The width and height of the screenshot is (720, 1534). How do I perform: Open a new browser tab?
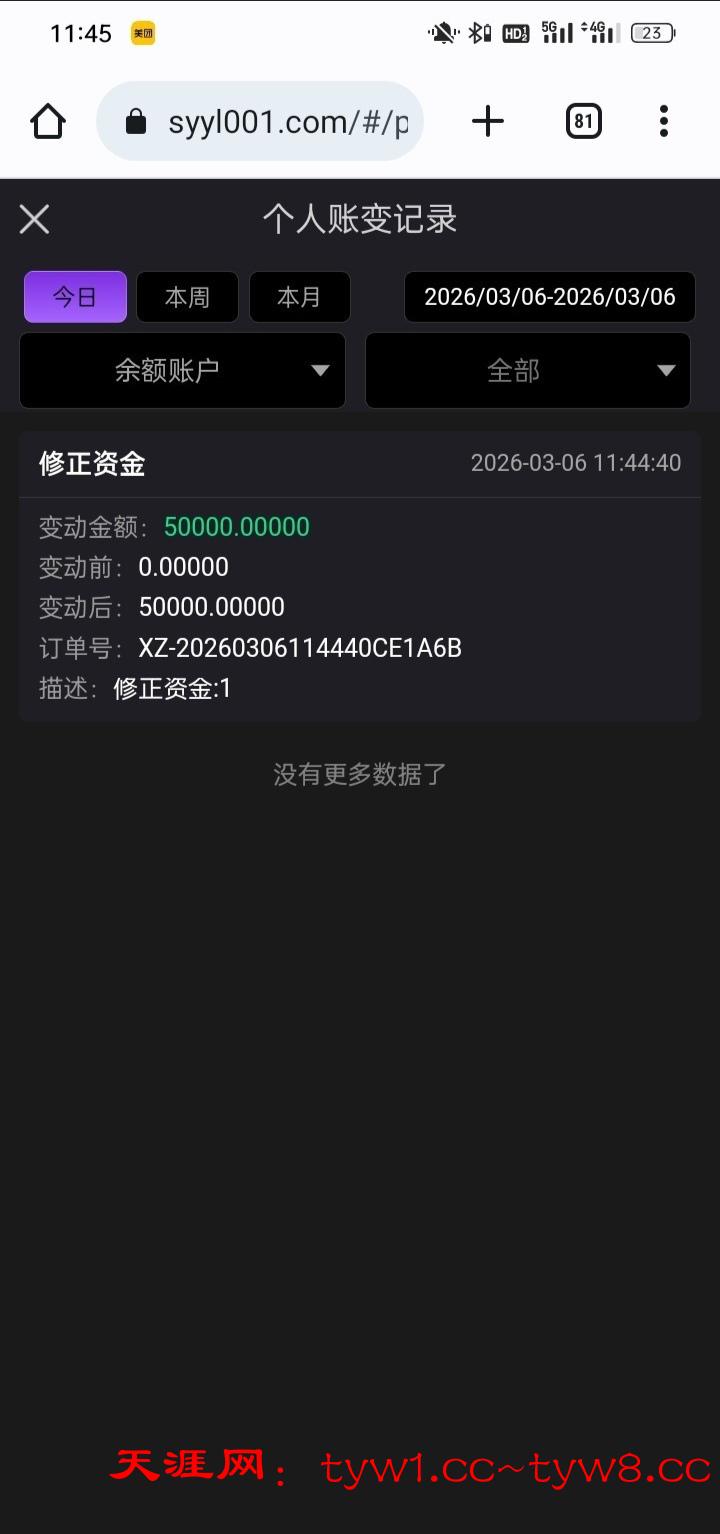(487, 122)
